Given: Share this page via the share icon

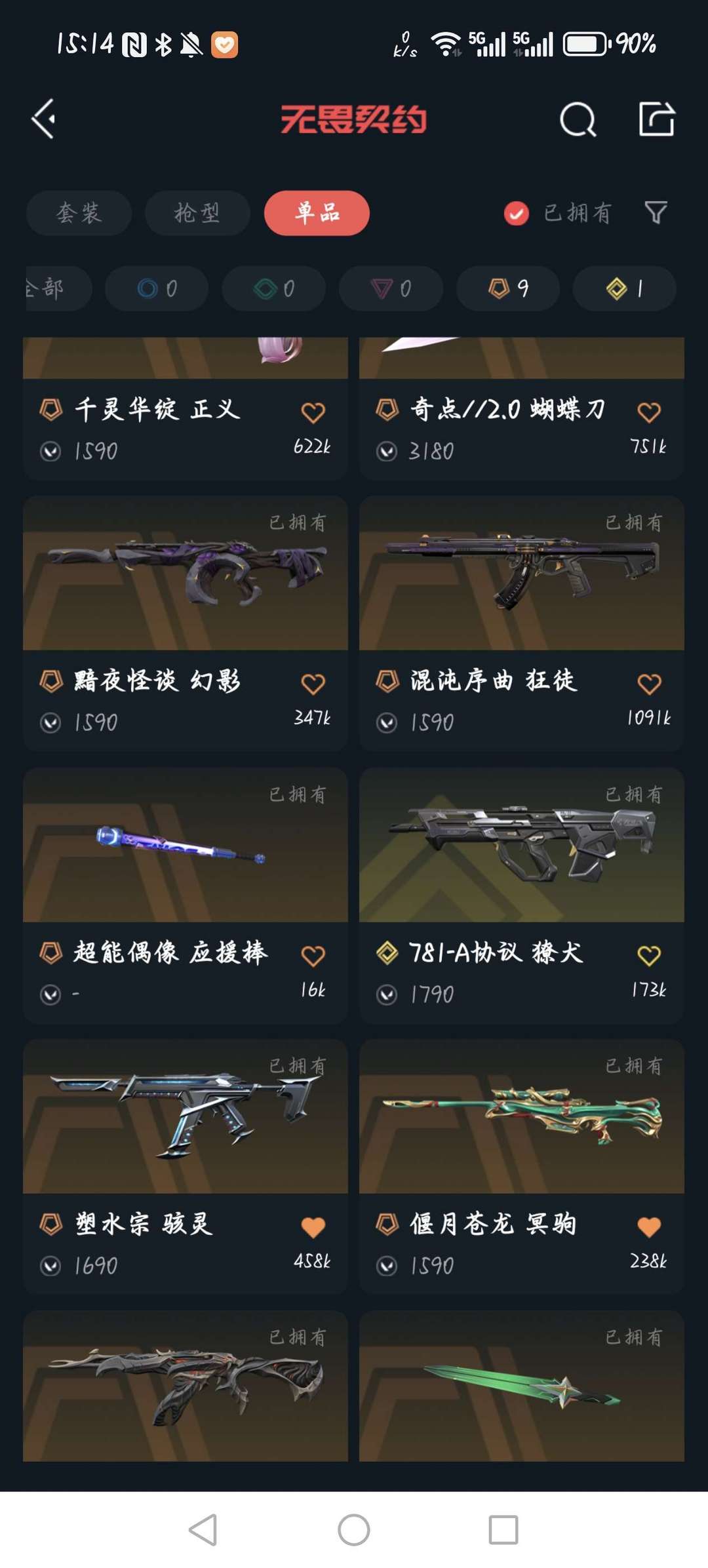Looking at the screenshot, I should click(x=657, y=119).
